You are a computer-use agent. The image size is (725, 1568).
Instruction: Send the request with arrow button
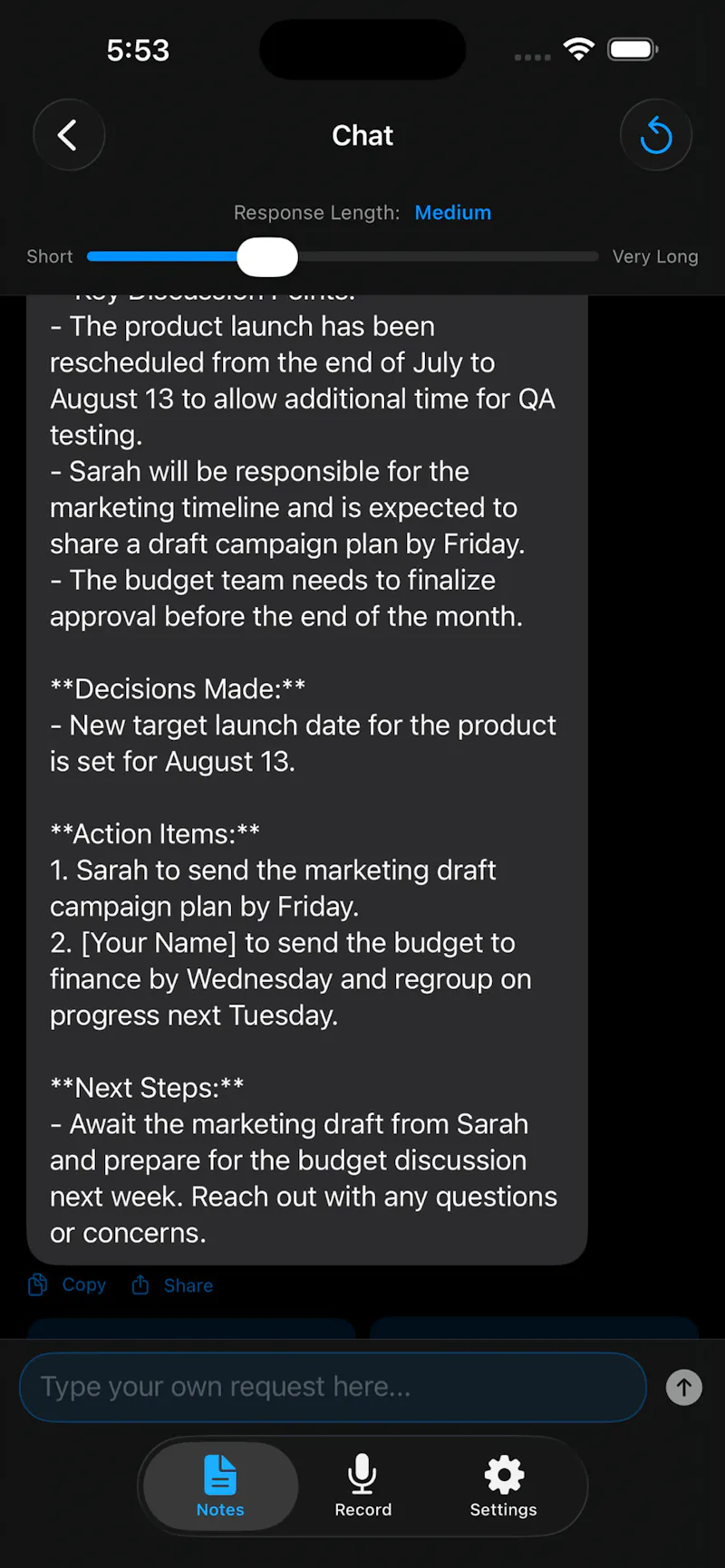pos(684,1387)
